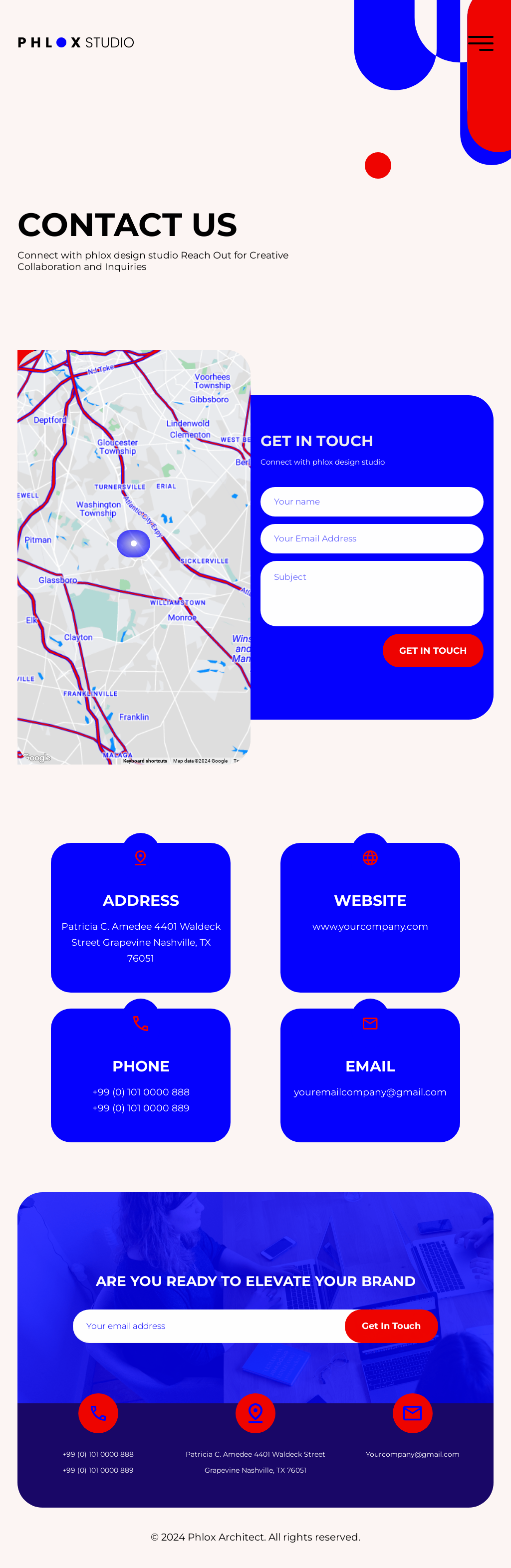Focus the Your Email Address field
Image resolution: width=511 pixels, height=1568 pixels.
[x=372, y=538]
